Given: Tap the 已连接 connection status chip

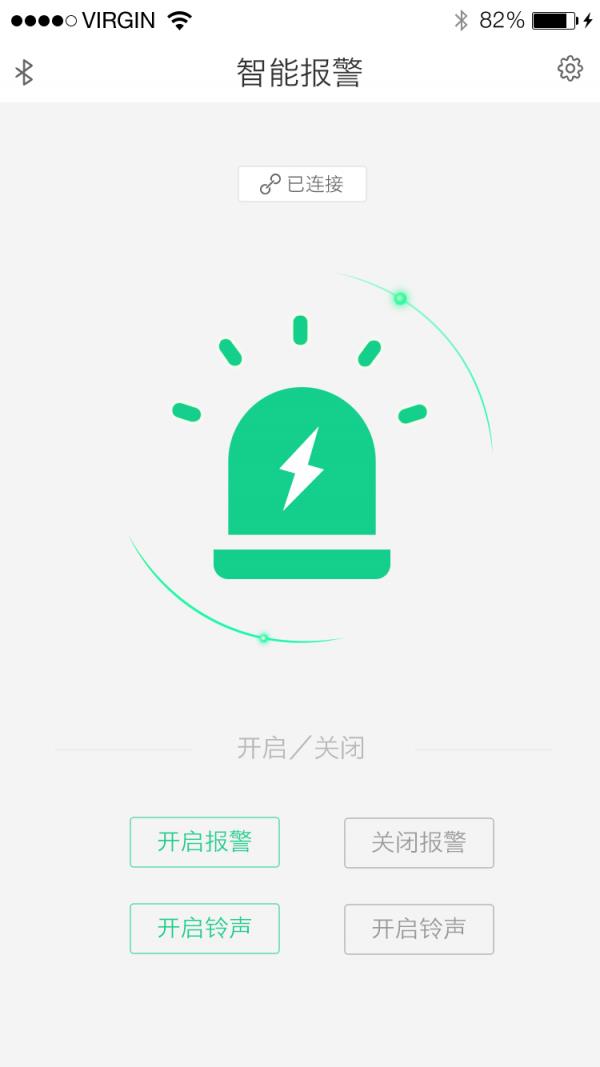Looking at the screenshot, I should click(302, 184).
